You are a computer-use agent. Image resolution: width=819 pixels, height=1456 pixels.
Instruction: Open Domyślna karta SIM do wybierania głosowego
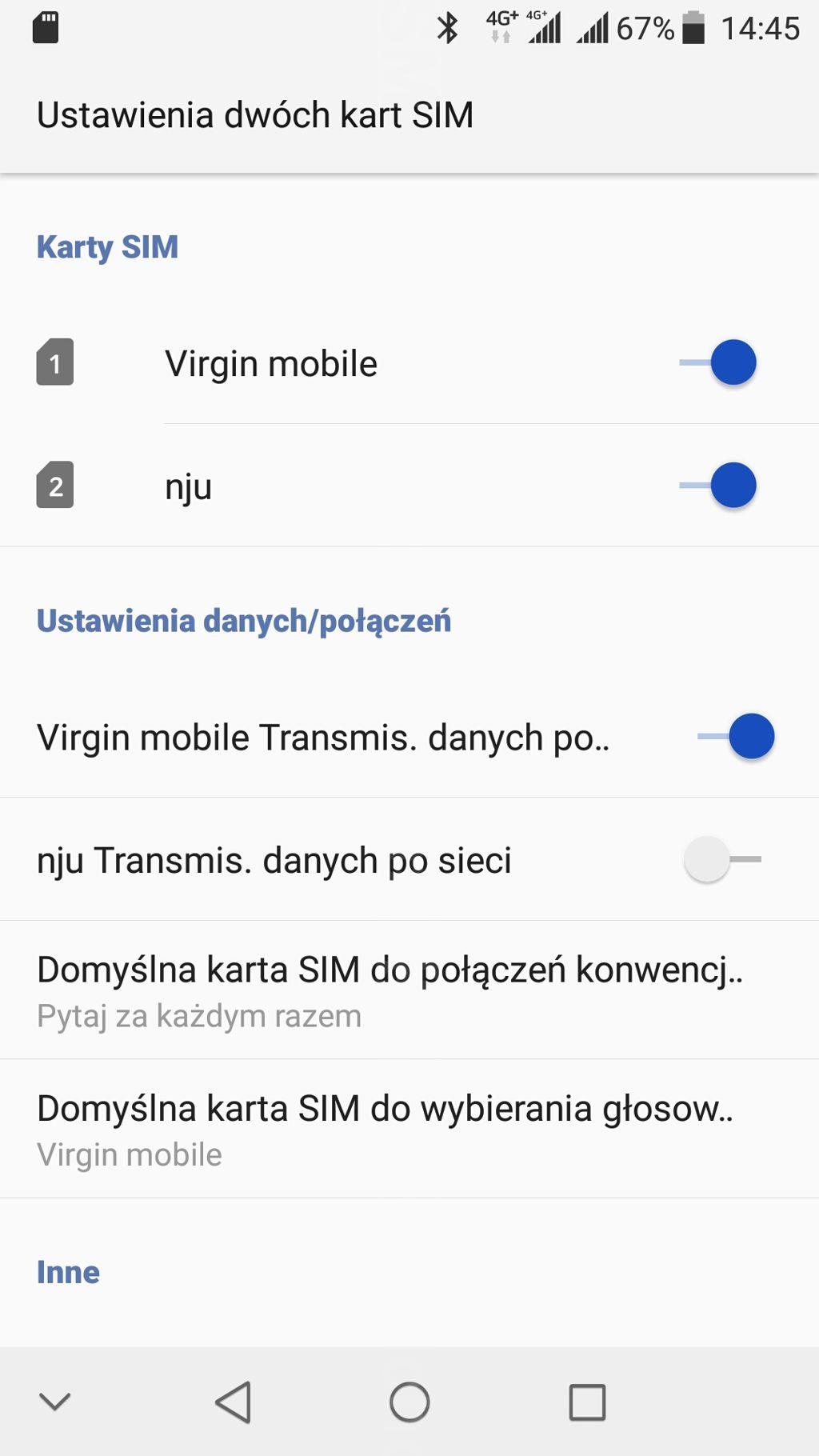click(409, 1130)
